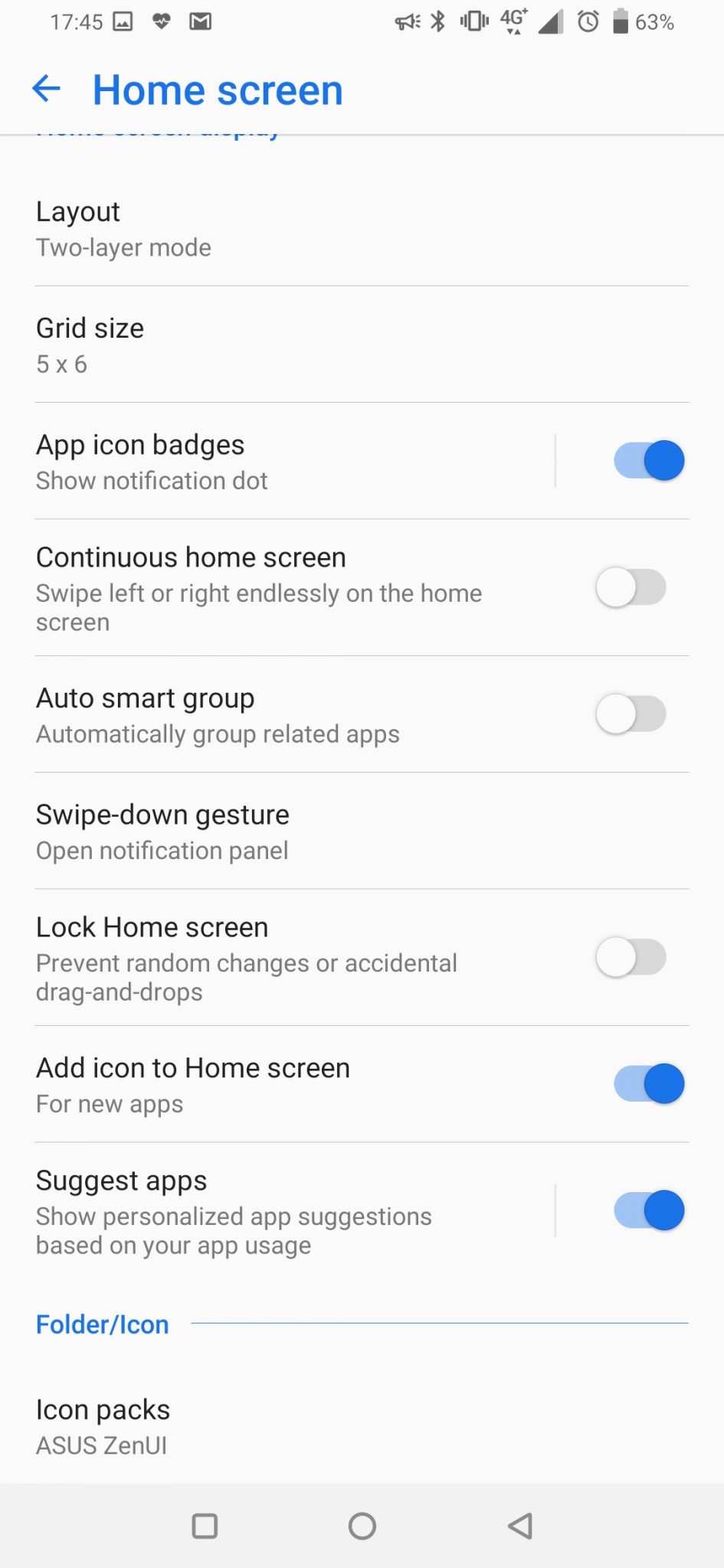Go back from Home screen settings
Image resolution: width=724 pixels, height=1568 pixels.
(x=46, y=89)
